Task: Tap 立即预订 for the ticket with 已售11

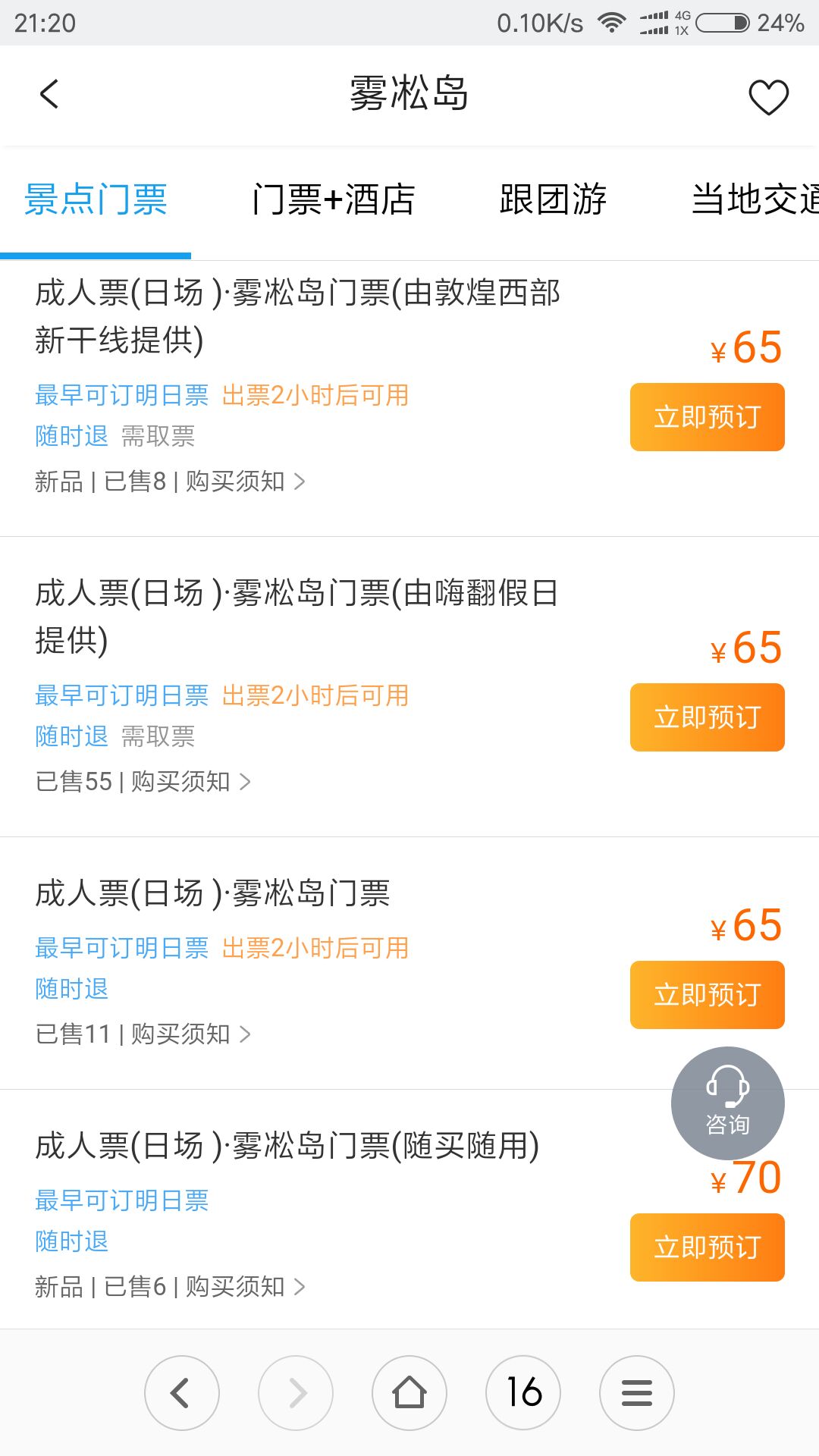Action: [x=708, y=995]
